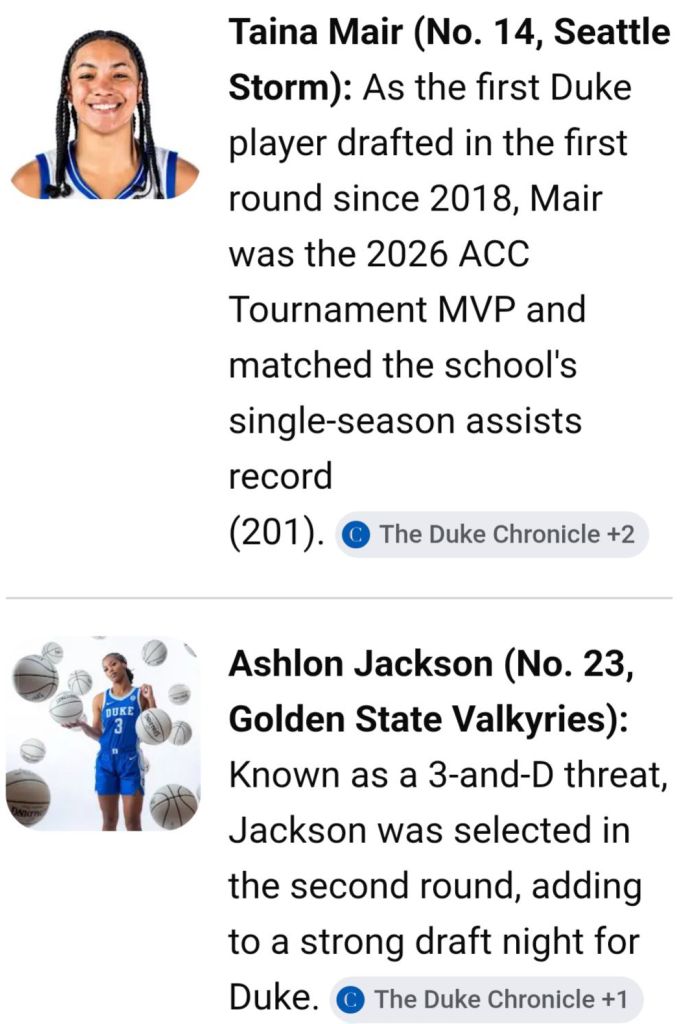Open The Duke Chronicle +1 source chip

pyautogui.click(x=486, y=999)
